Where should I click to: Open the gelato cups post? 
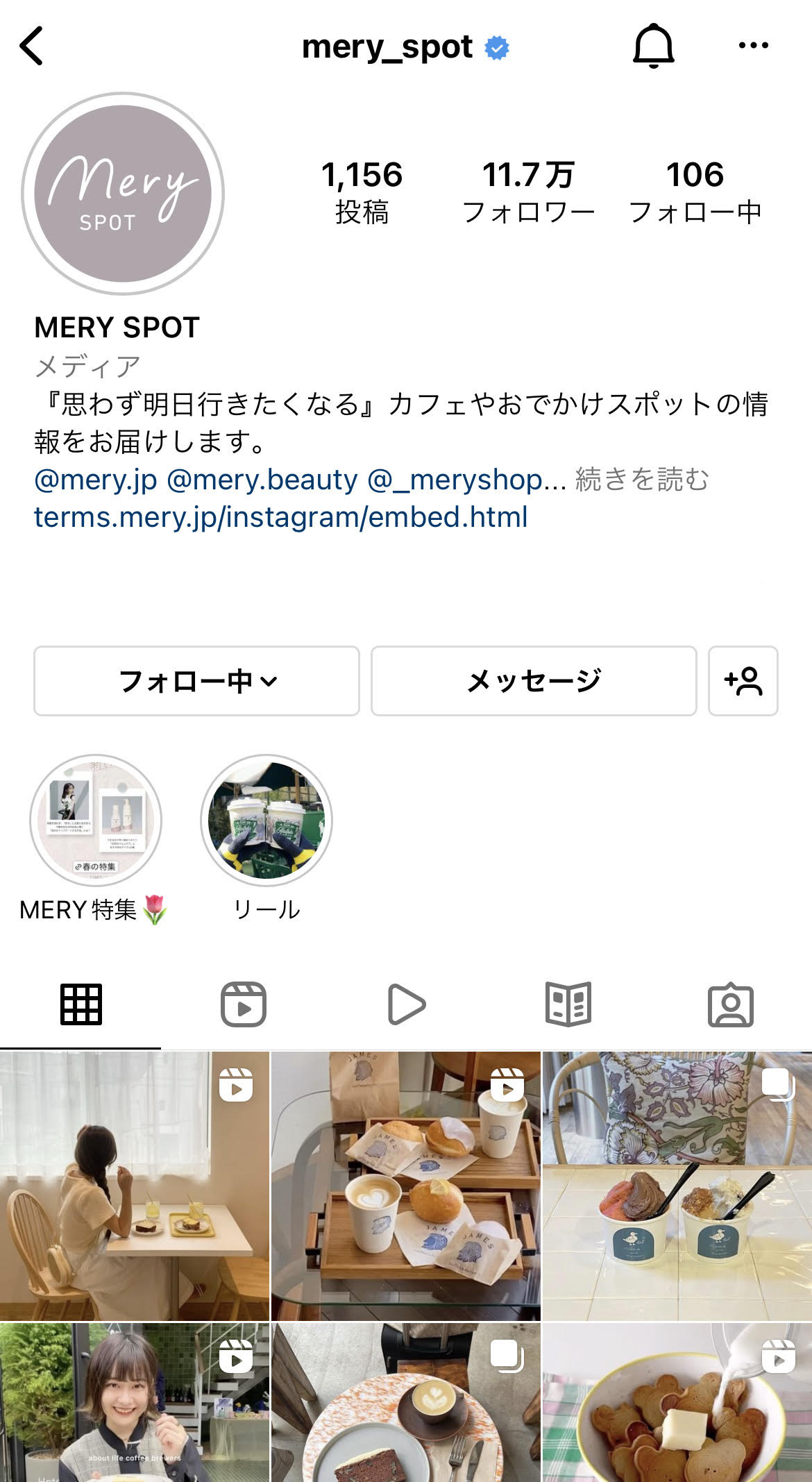point(677,1186)
